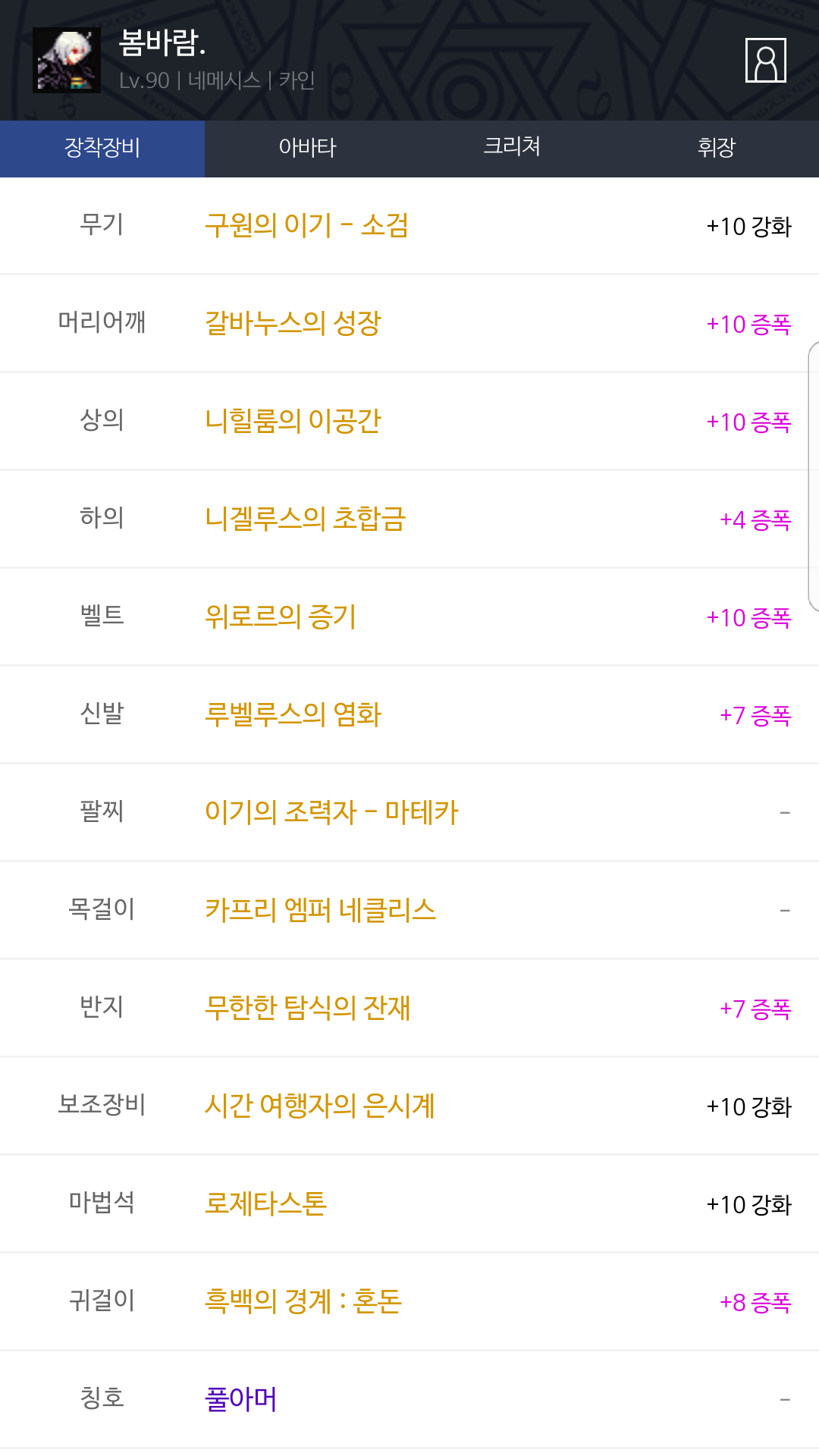Switch to the 아바타 tab
The height and width of the screenshot is (1456, 819).
point(307,149)
